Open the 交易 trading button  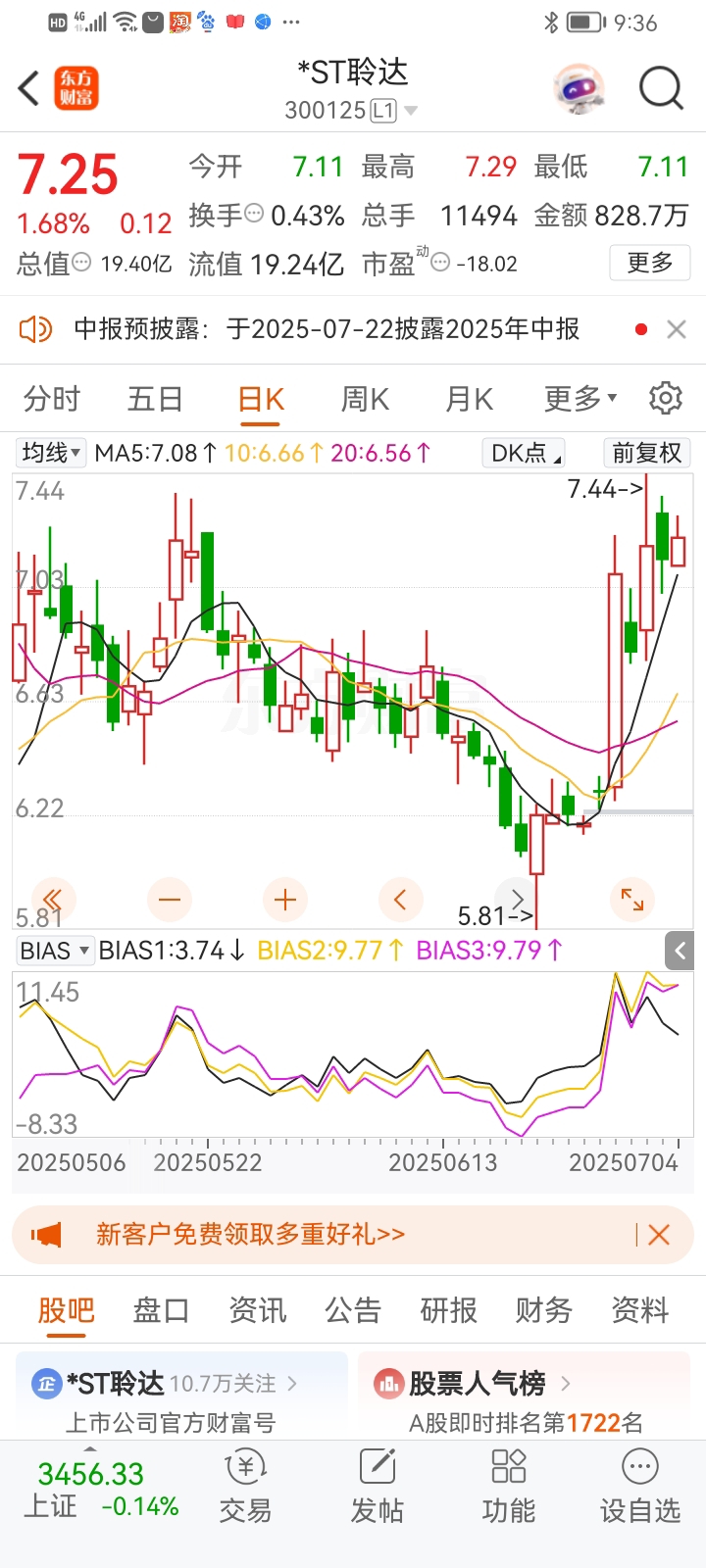pos(245,1488)
